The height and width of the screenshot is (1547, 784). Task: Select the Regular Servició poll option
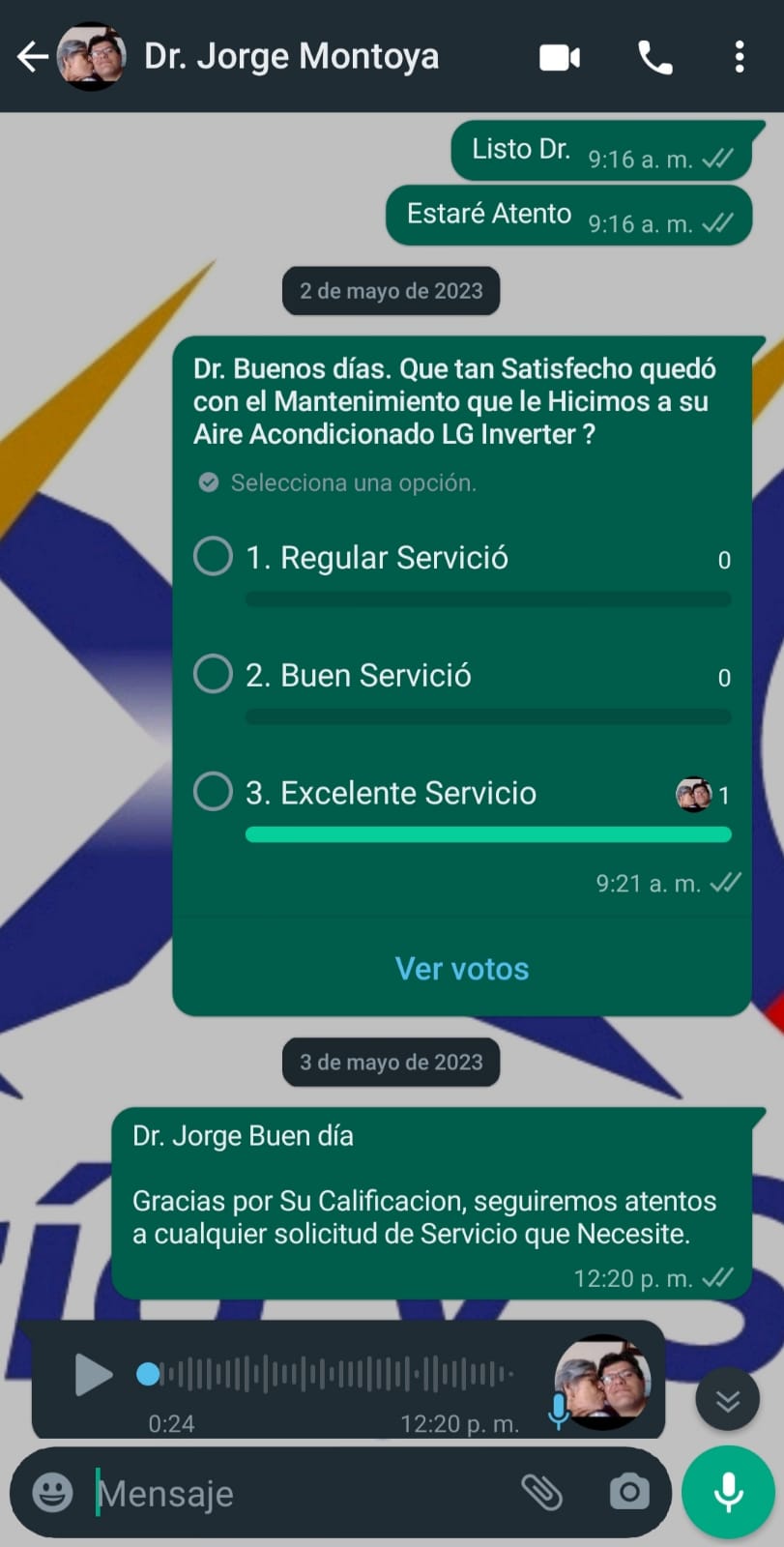pos(213,557)
